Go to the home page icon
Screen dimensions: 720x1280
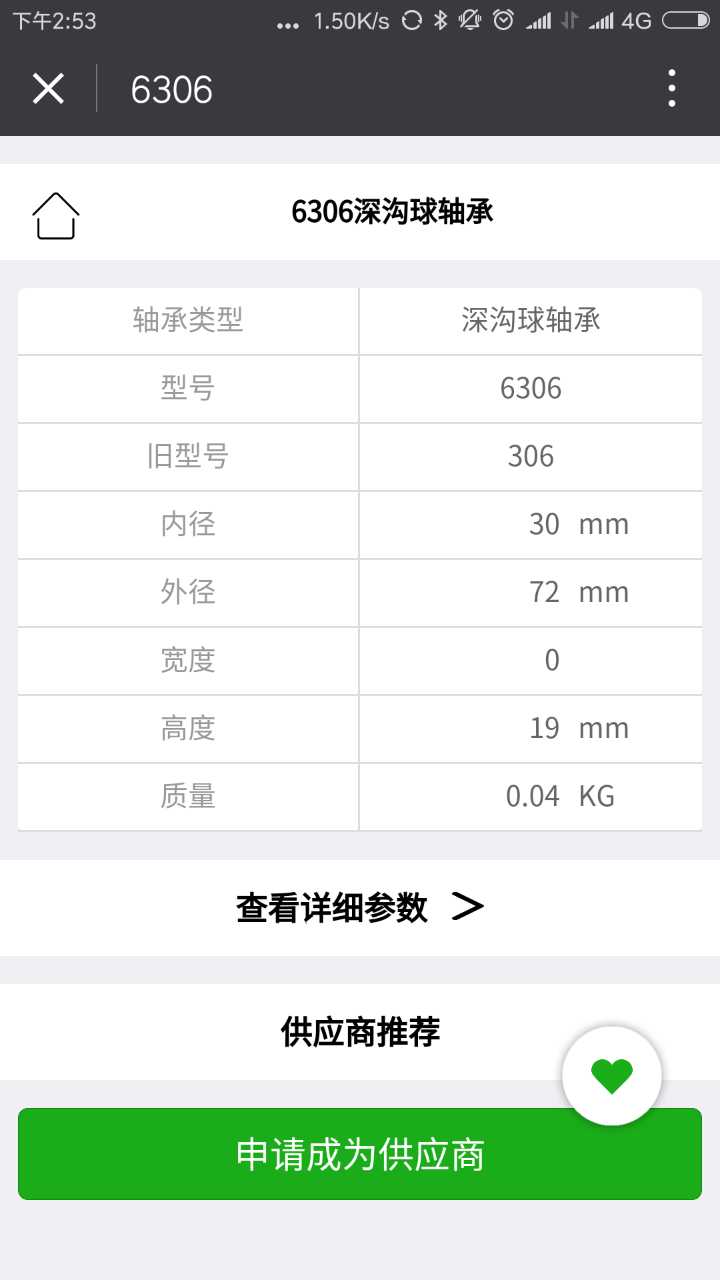(56, 215)
